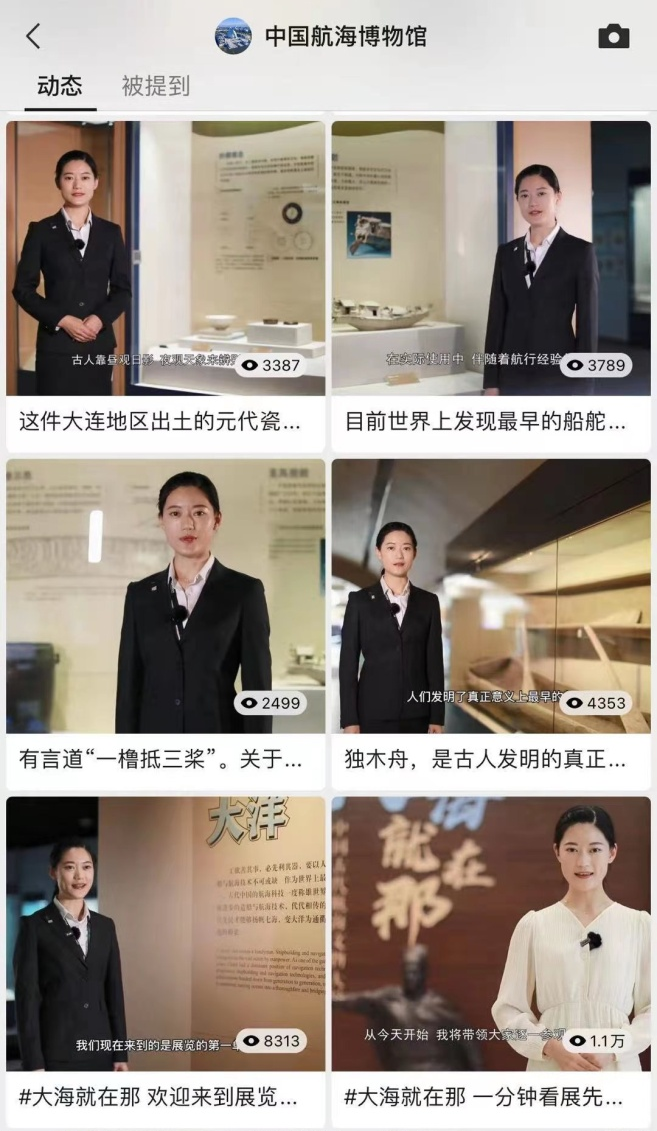Open the 独木舟 video card
The height and width of the screenshot is (1131, 657).
(x=490, y=598)
